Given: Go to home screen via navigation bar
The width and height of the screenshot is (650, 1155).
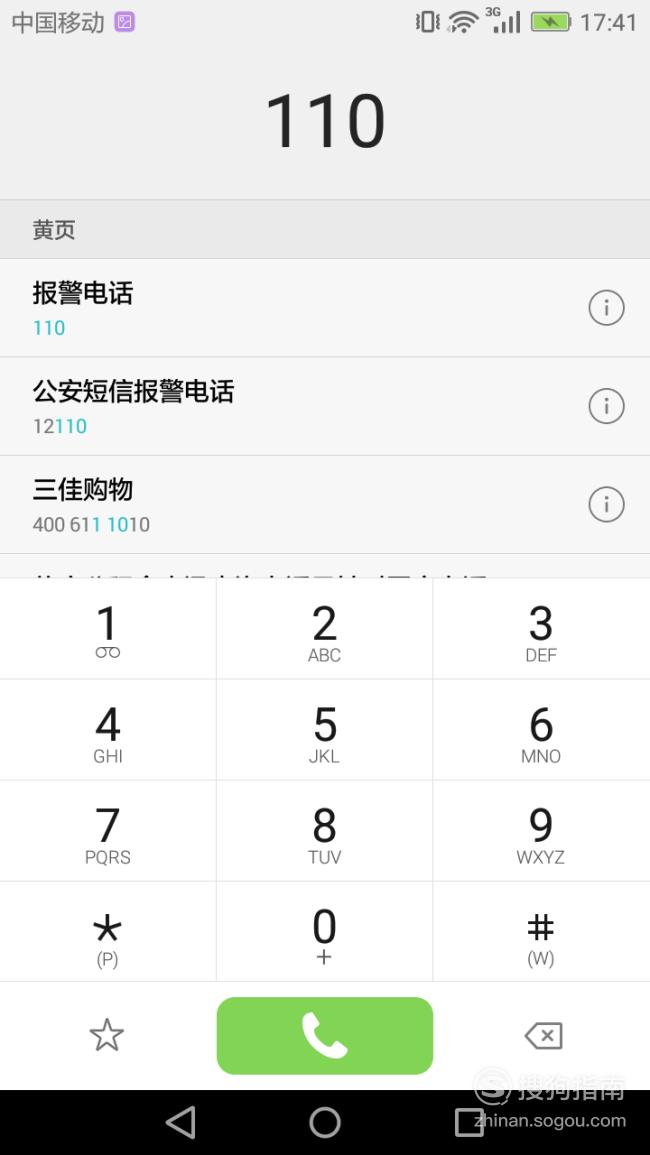Looking at the screenshot, I should pyautogui.click(x=324, y=1123).
